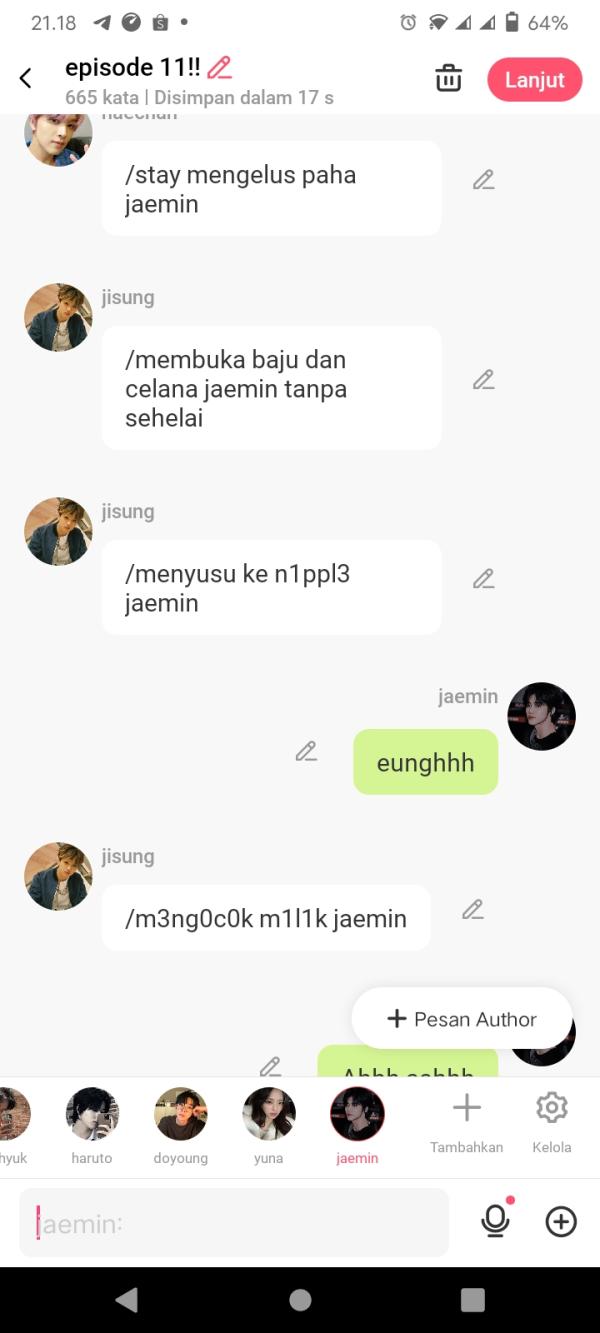Tap Lanjut to continue
The width and height of the screenshot is (600, 1333).
pos(534,80)
